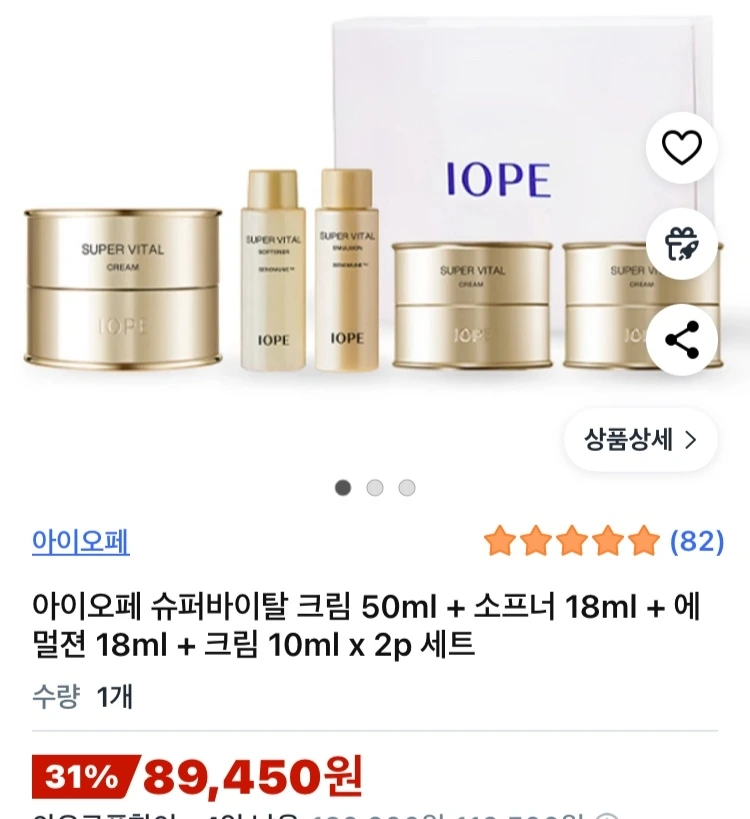Screen dimensions: 750x819
Task: Share this product
Action: (x=682, y=341)
